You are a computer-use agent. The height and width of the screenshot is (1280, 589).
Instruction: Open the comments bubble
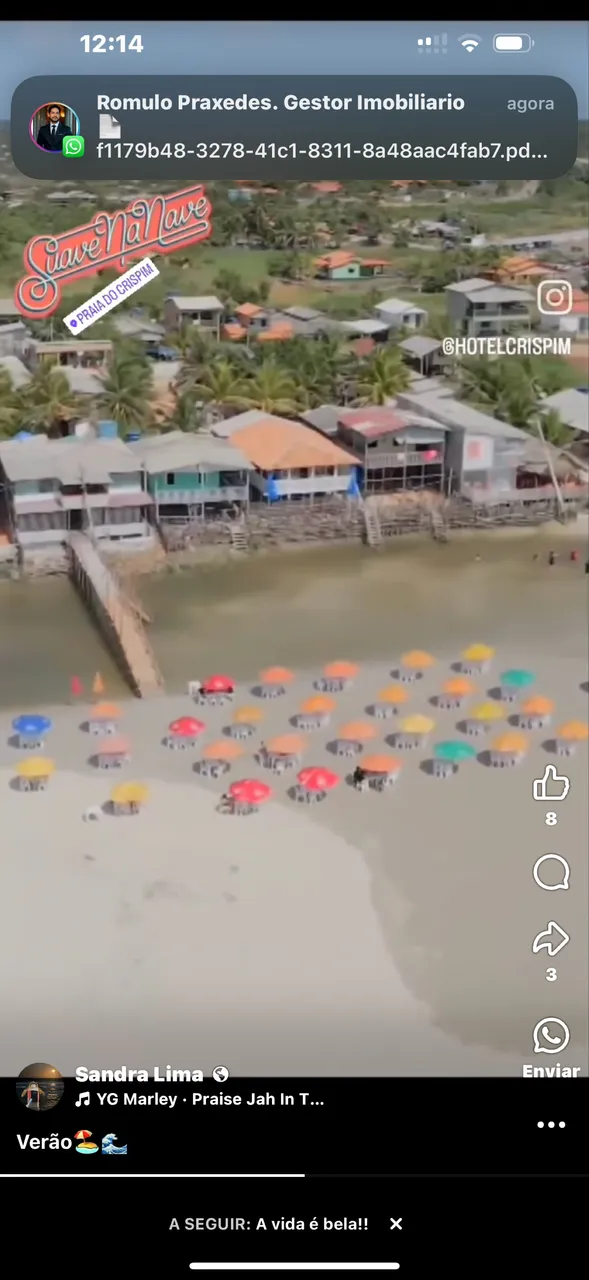[x=551, y=873]
